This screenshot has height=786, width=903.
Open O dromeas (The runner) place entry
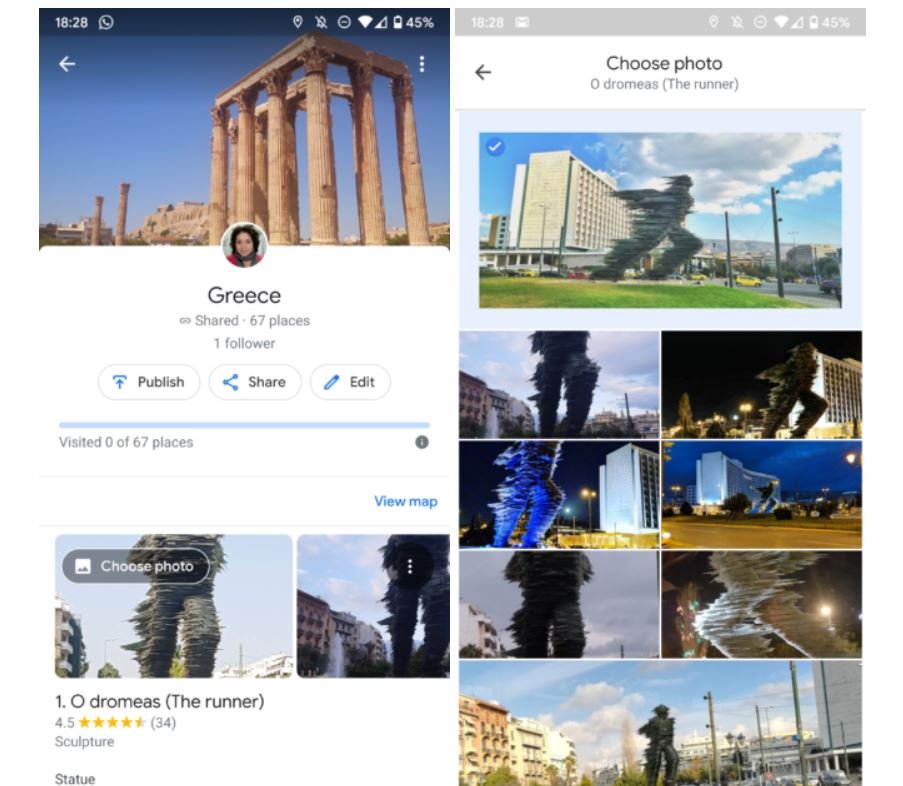pos(160,702)
